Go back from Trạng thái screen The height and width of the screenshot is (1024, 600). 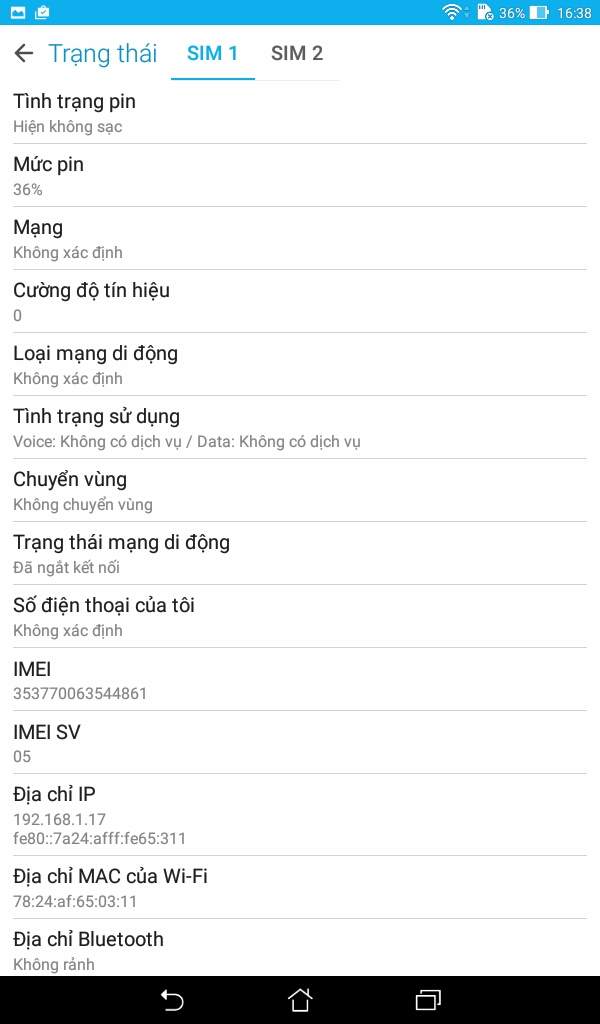[x=24, y=53]
